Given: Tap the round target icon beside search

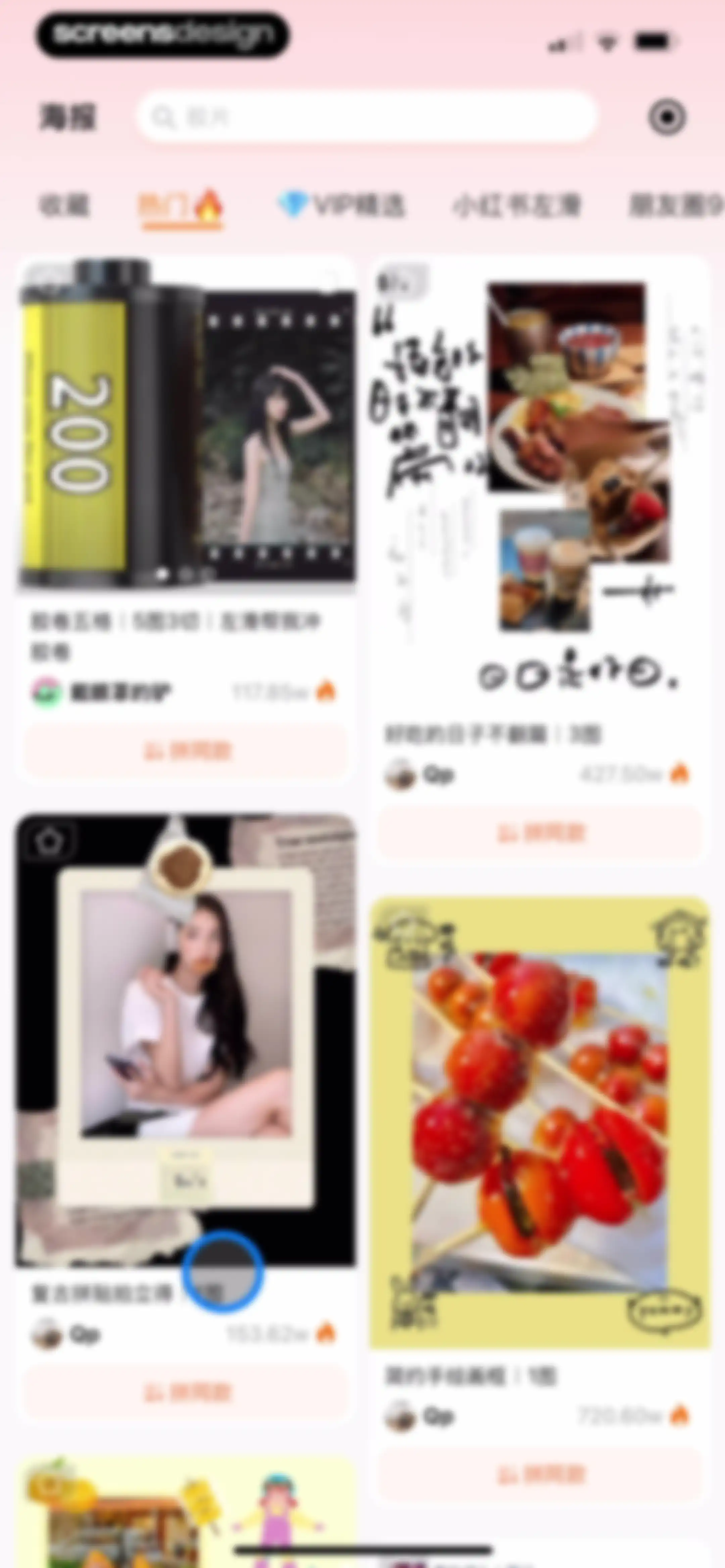Looking at the screenshot, I should tap(667, 116).
